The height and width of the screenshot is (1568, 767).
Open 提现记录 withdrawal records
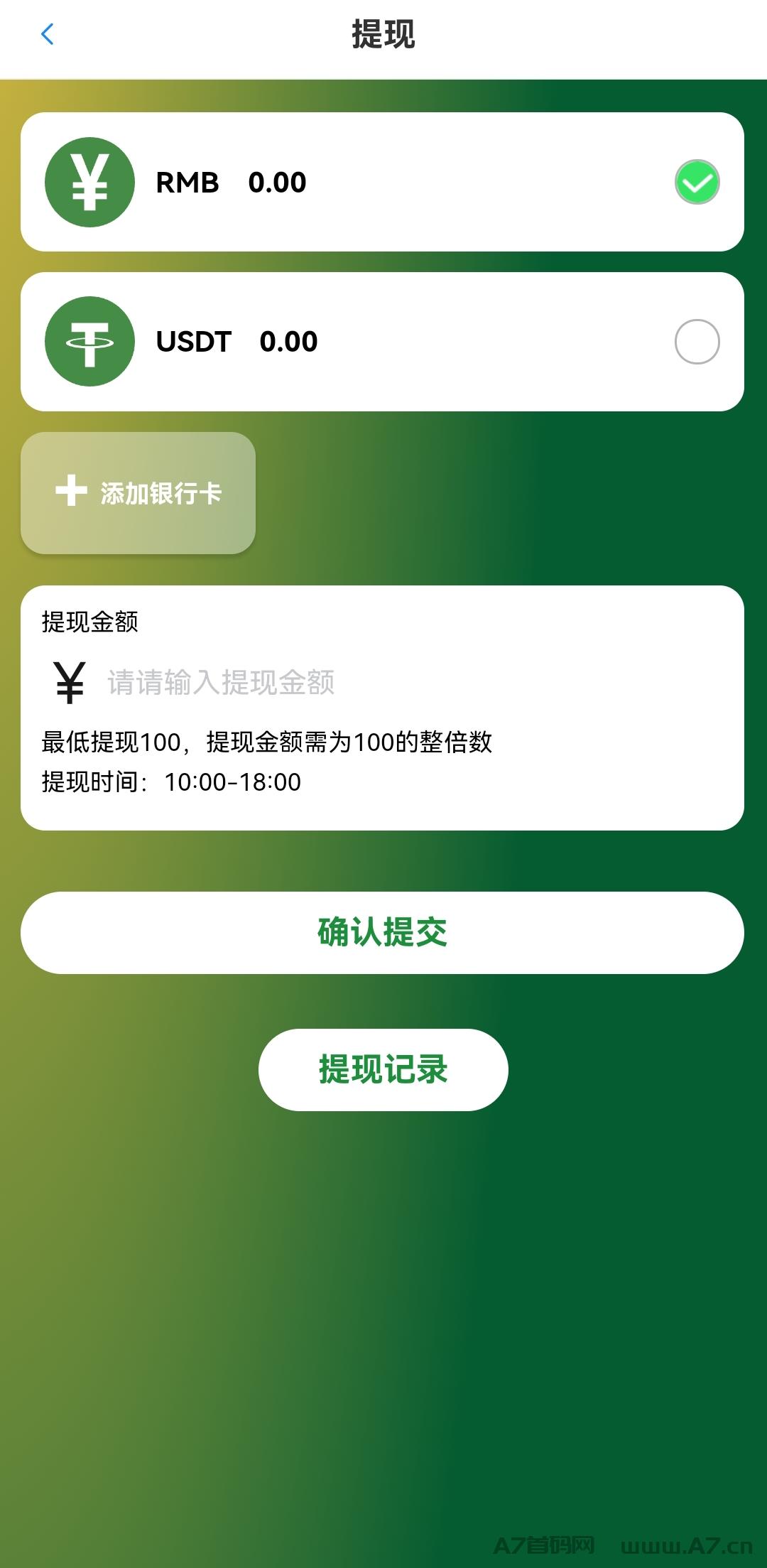tap(383, 1069)
